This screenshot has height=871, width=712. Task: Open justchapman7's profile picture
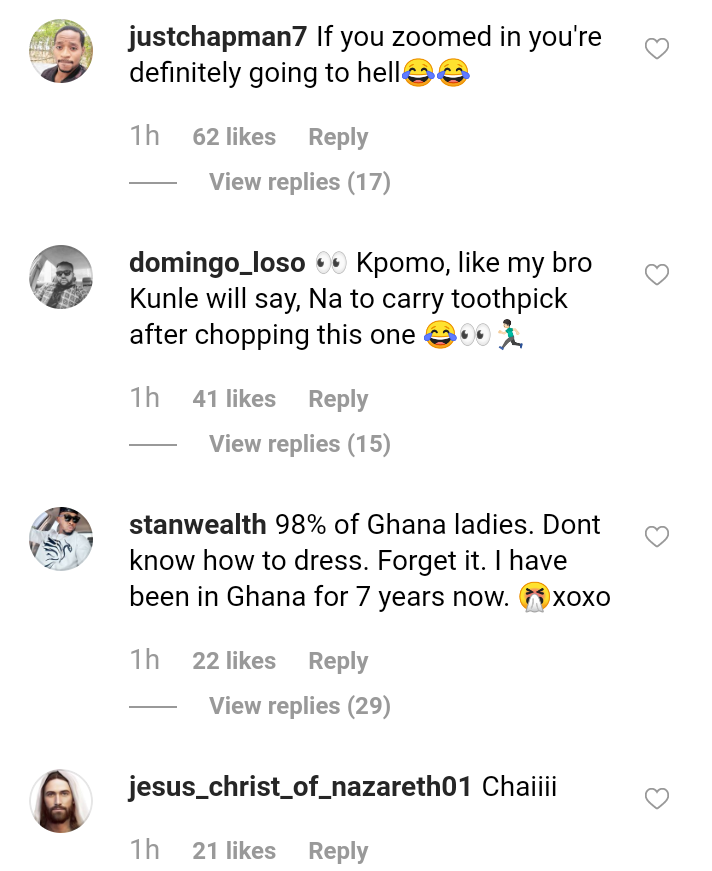[61, 51]
